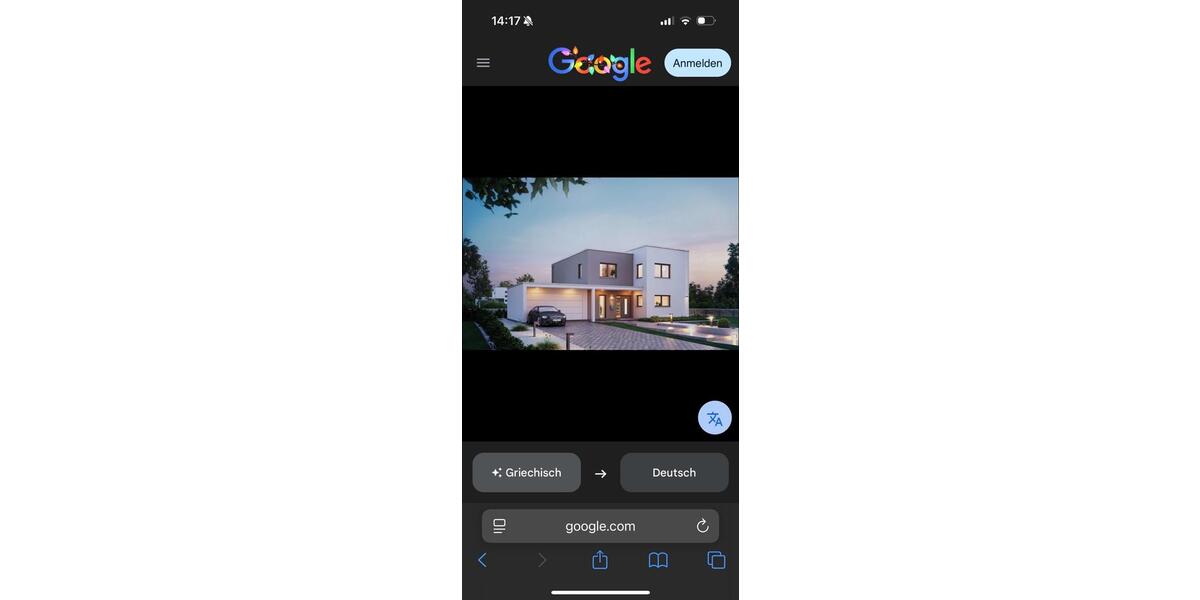Tap the google.com address bar
This screenshot has width=1200, height=600.
pos(600,526)
